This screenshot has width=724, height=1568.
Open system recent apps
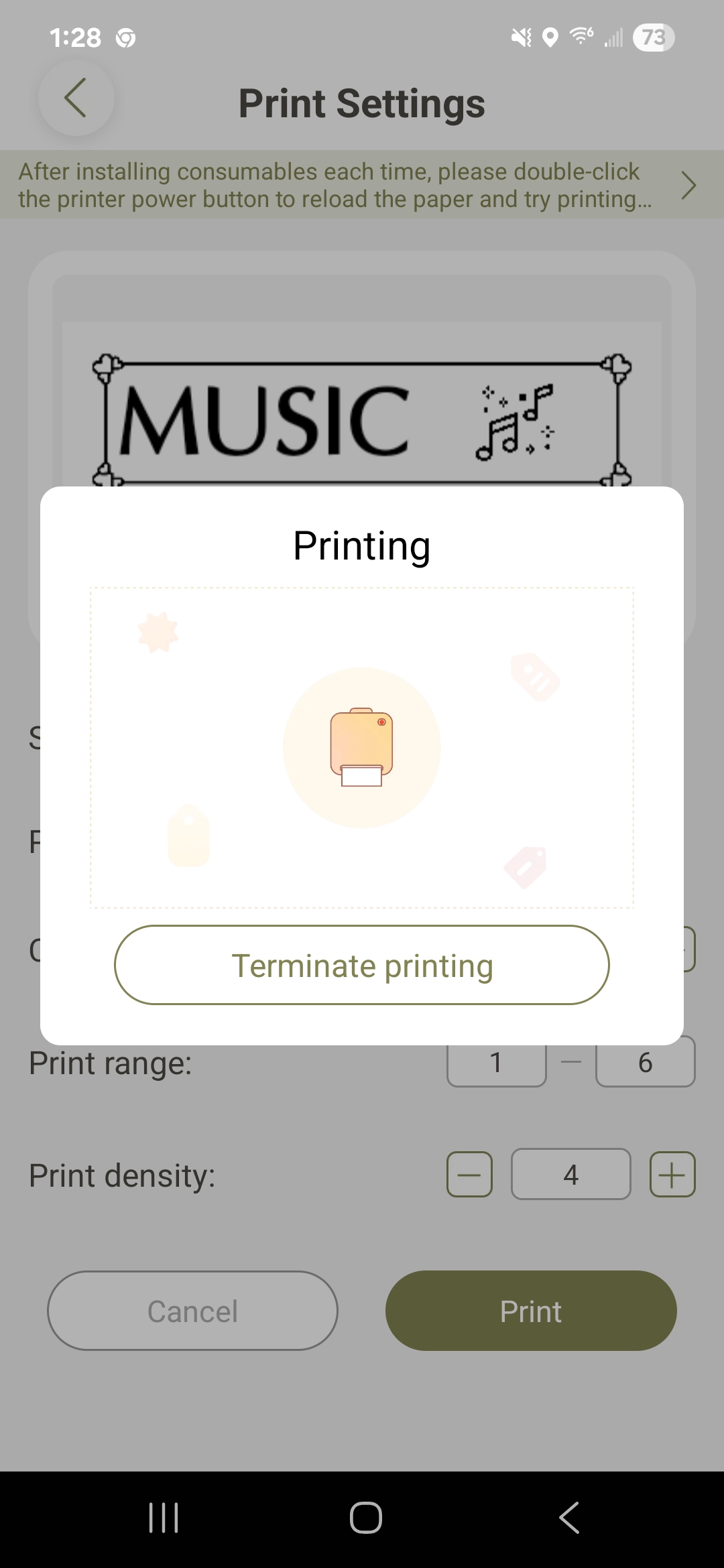(164, 1518)
